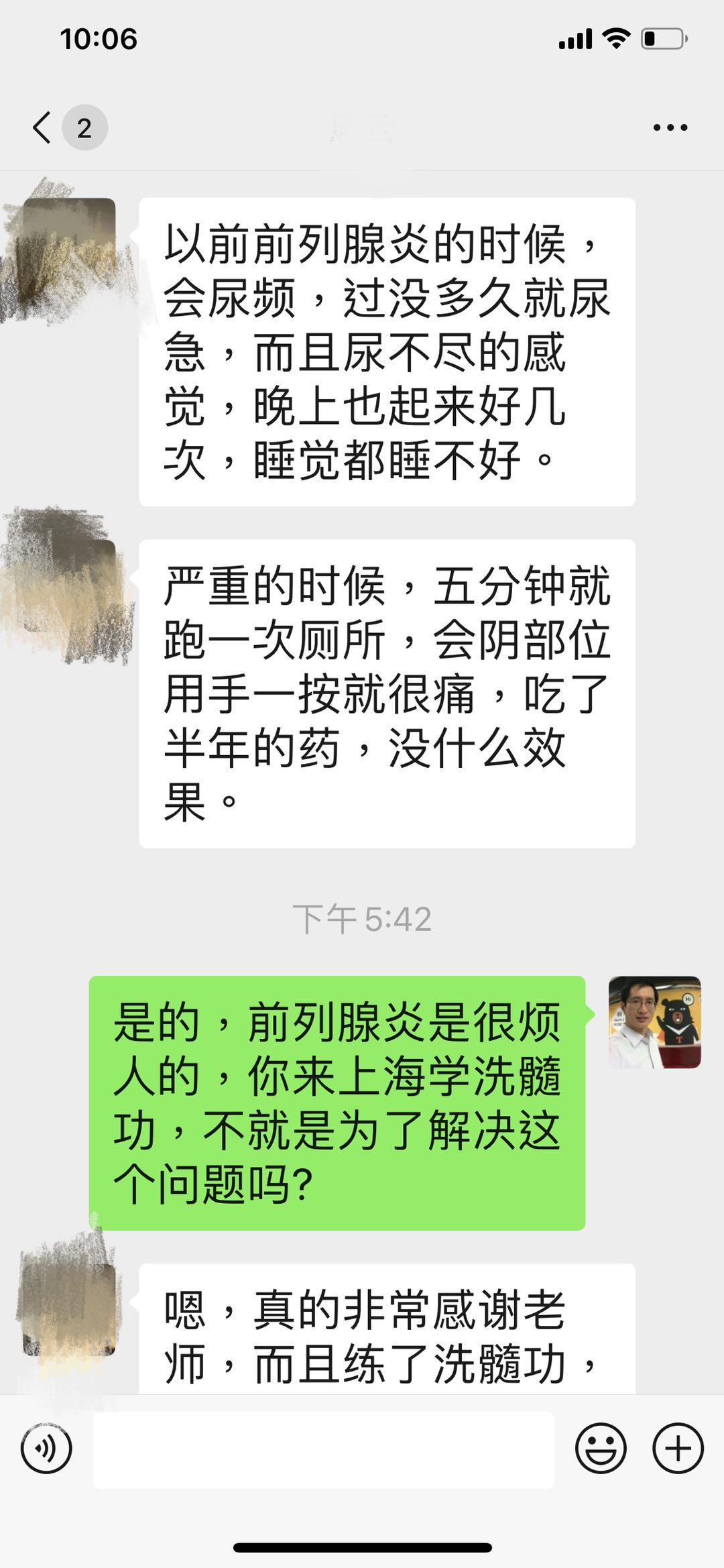Screen dimensions: 724x1568
Task: Open the emoji sticker panel
Action: point(601,1448)
